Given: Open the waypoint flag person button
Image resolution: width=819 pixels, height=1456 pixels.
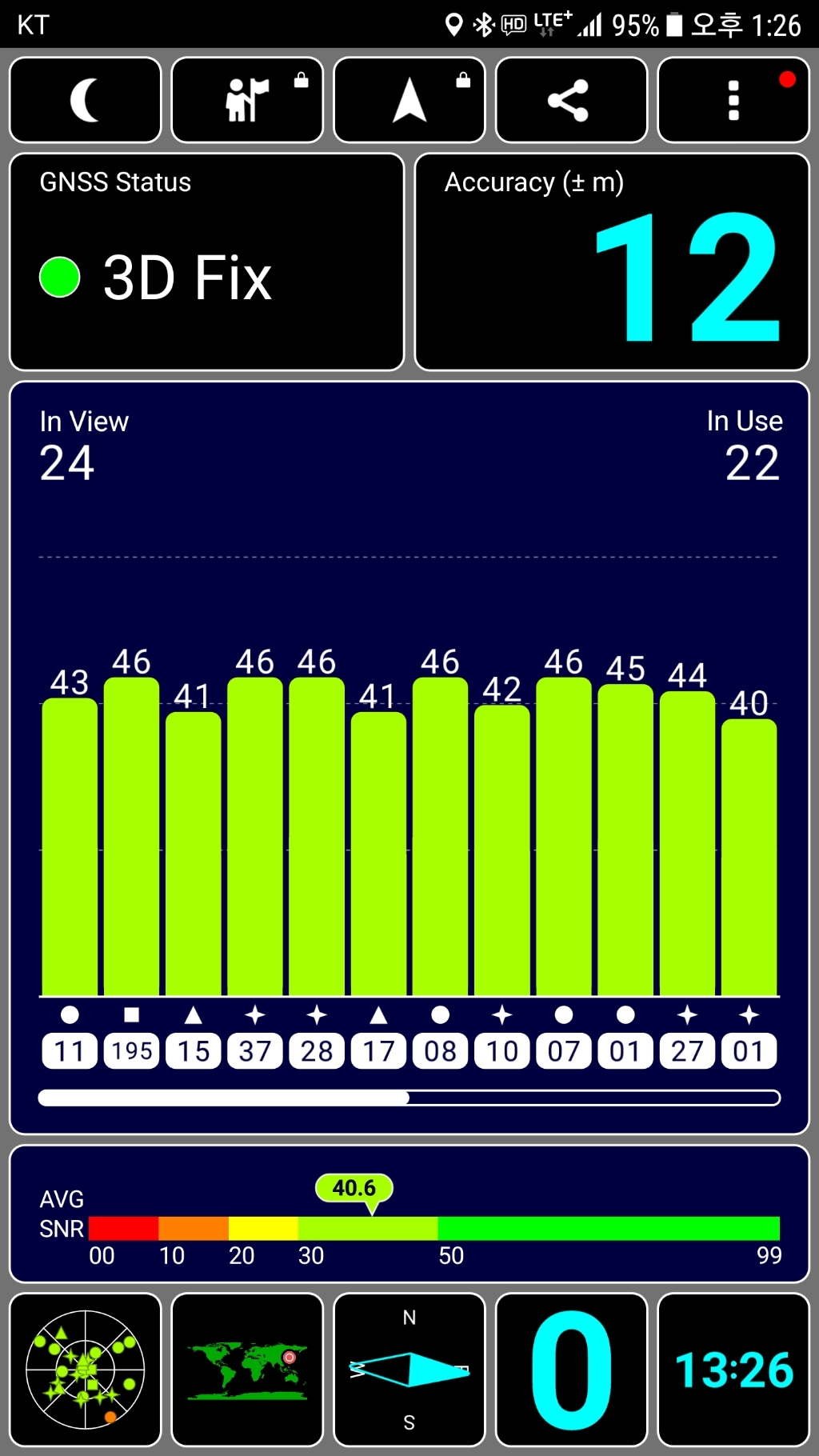Looking at the screenshot, I should [x=247, y=100].
